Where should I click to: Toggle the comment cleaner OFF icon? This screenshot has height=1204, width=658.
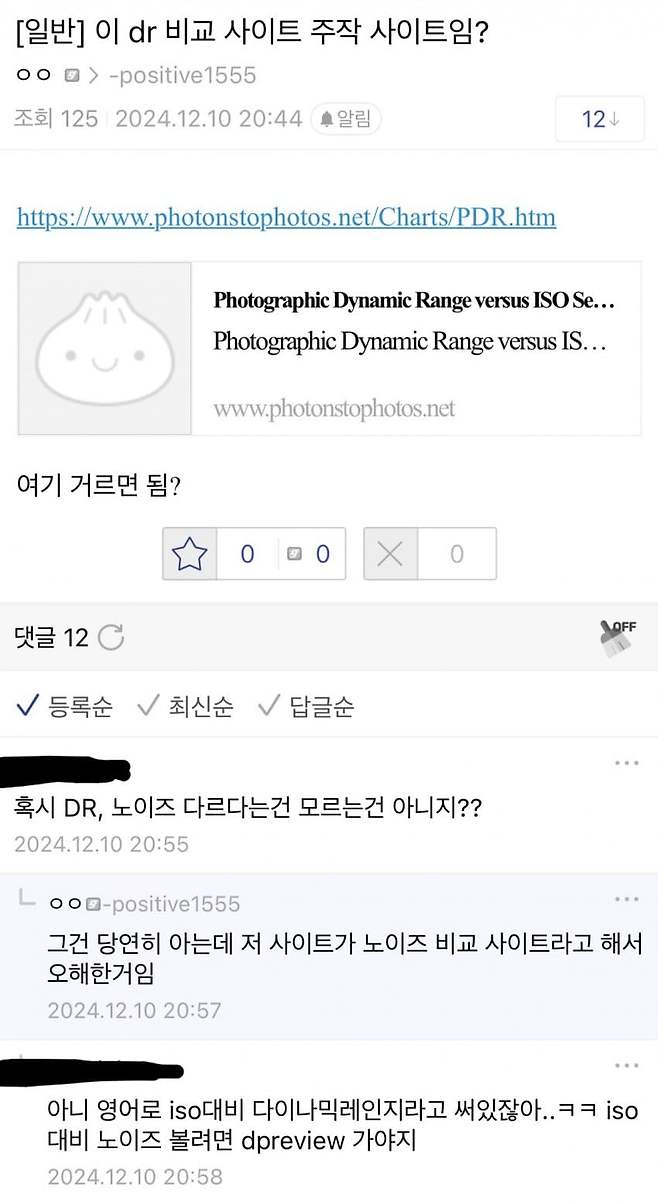pos(618,637)
